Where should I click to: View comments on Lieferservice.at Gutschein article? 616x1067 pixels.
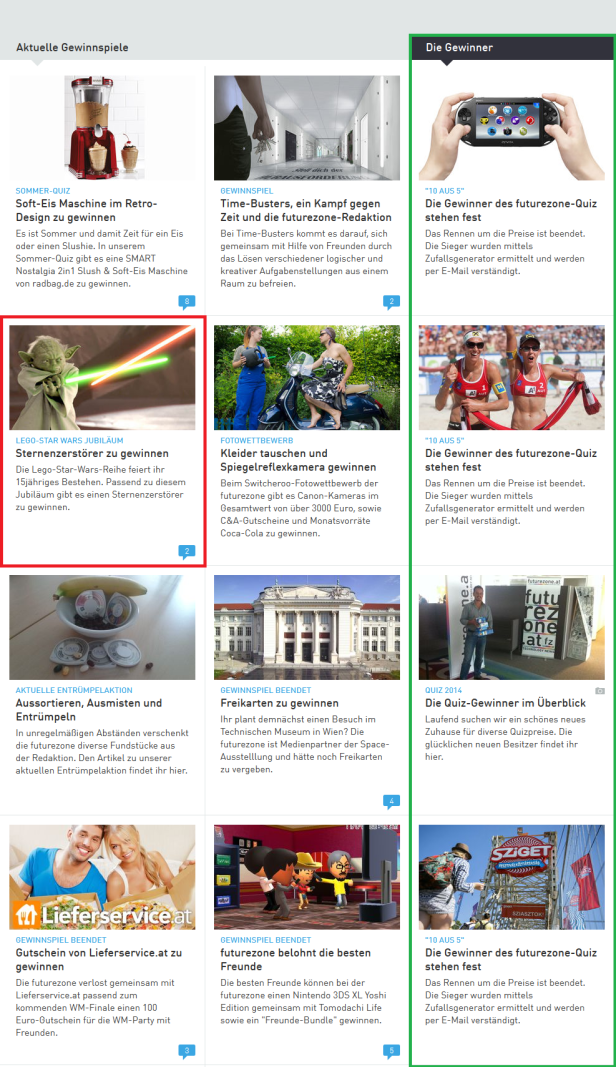coord(186,1051)
